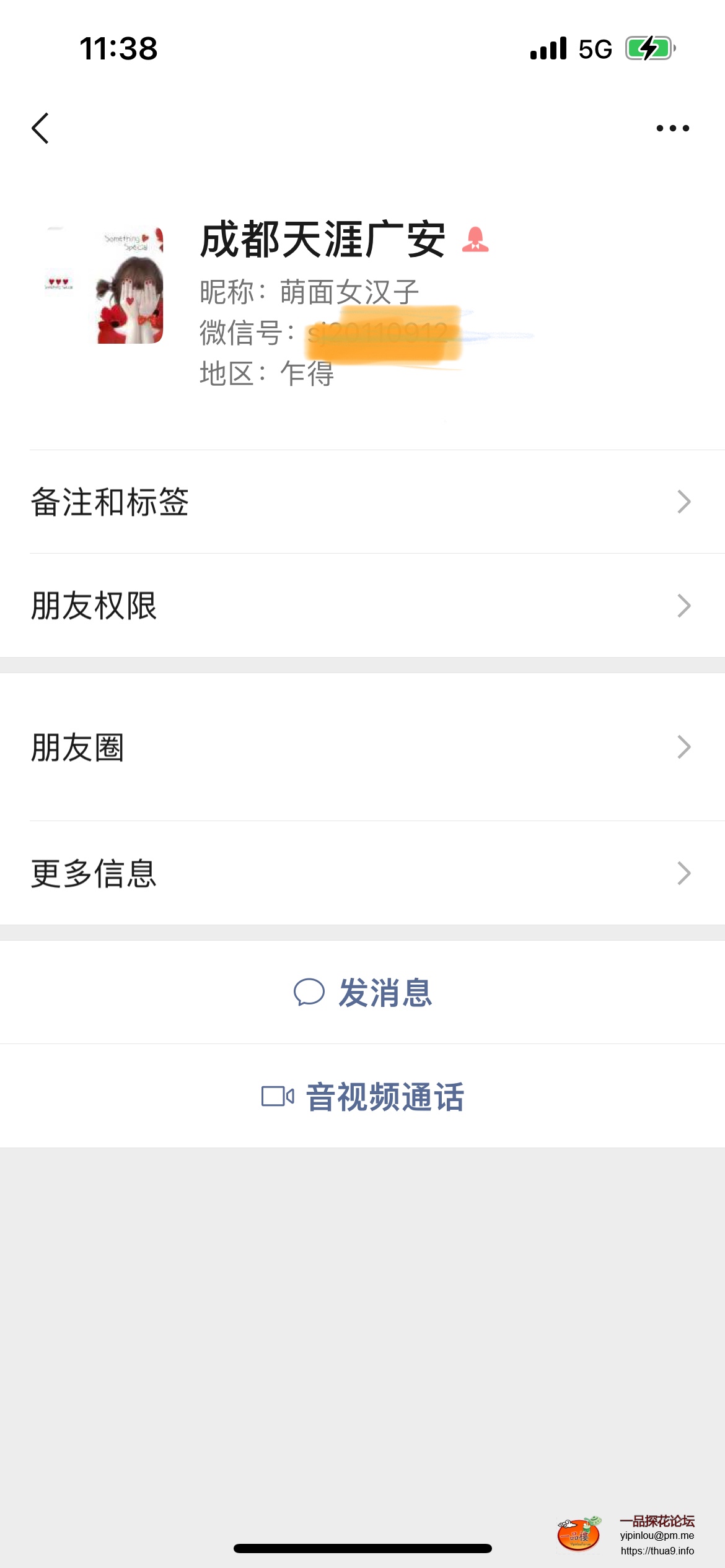Viewport: 725px width, 1568px height.
Task: Open 备注和标签 settings
Action: pyautogui.click(x=362, y=502)
